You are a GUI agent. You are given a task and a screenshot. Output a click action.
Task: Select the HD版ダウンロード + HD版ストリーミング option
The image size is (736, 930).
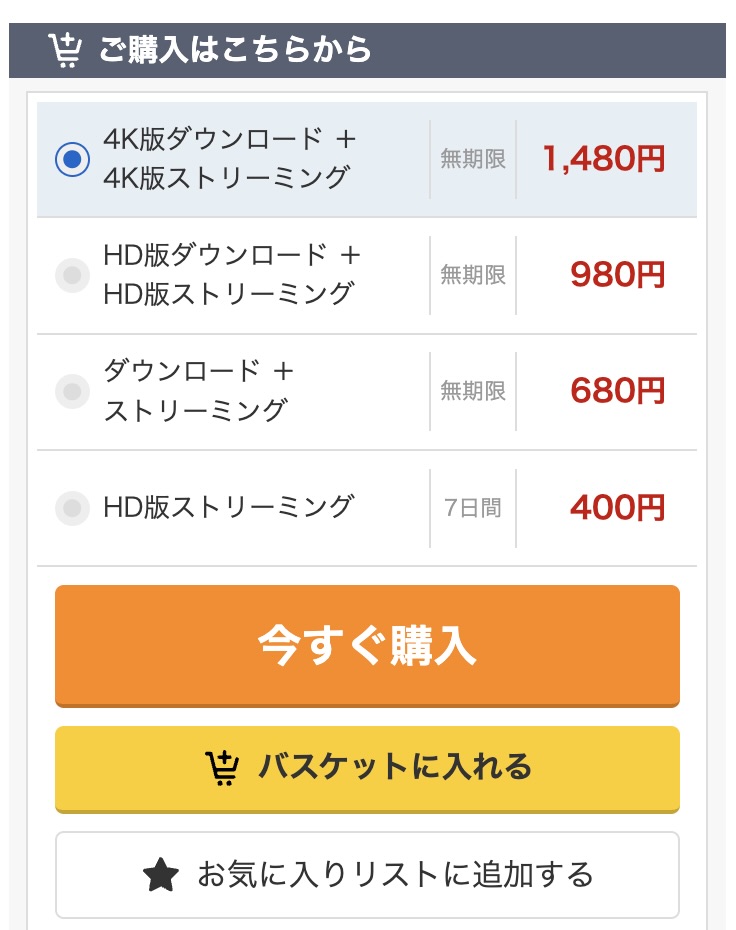coord(72,275)
